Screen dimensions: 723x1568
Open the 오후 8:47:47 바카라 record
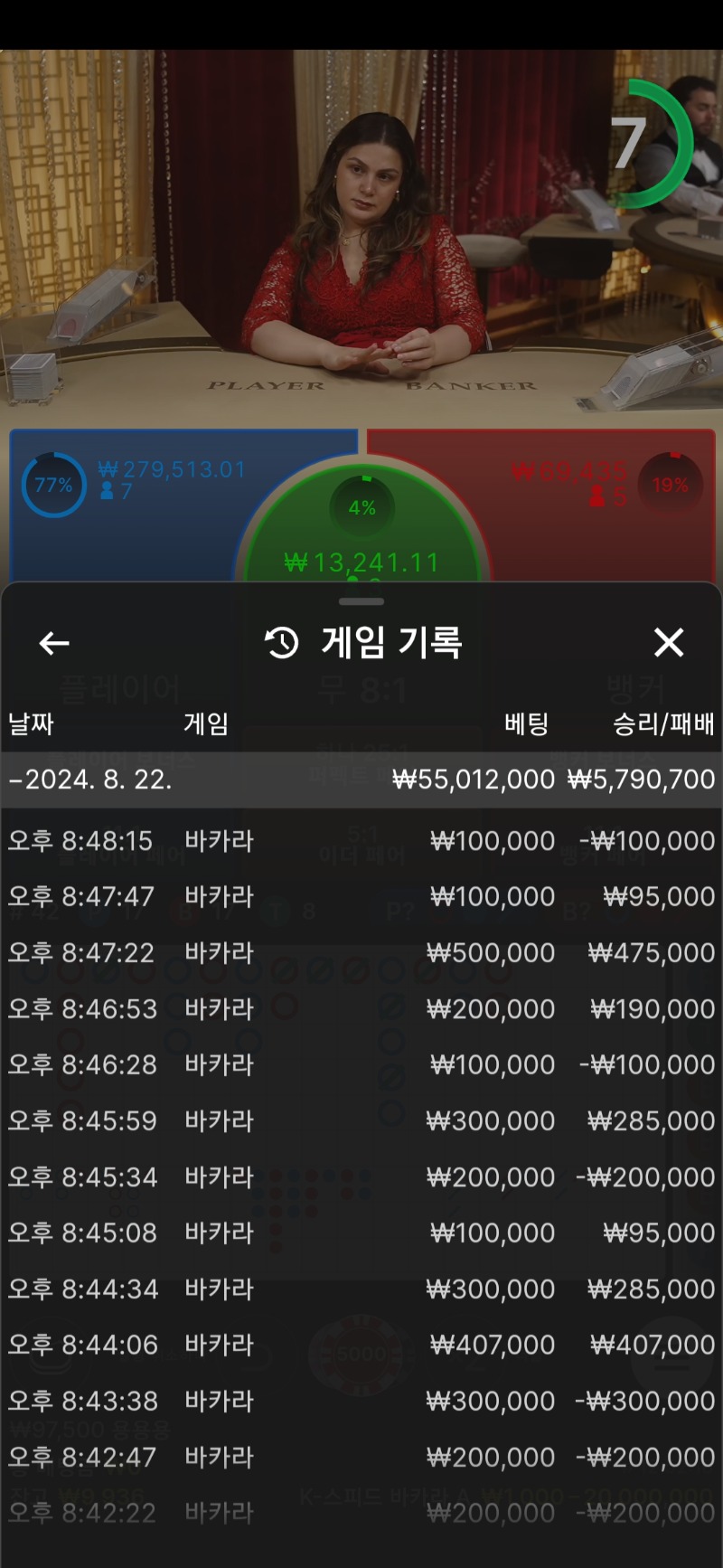click(361, 897)
